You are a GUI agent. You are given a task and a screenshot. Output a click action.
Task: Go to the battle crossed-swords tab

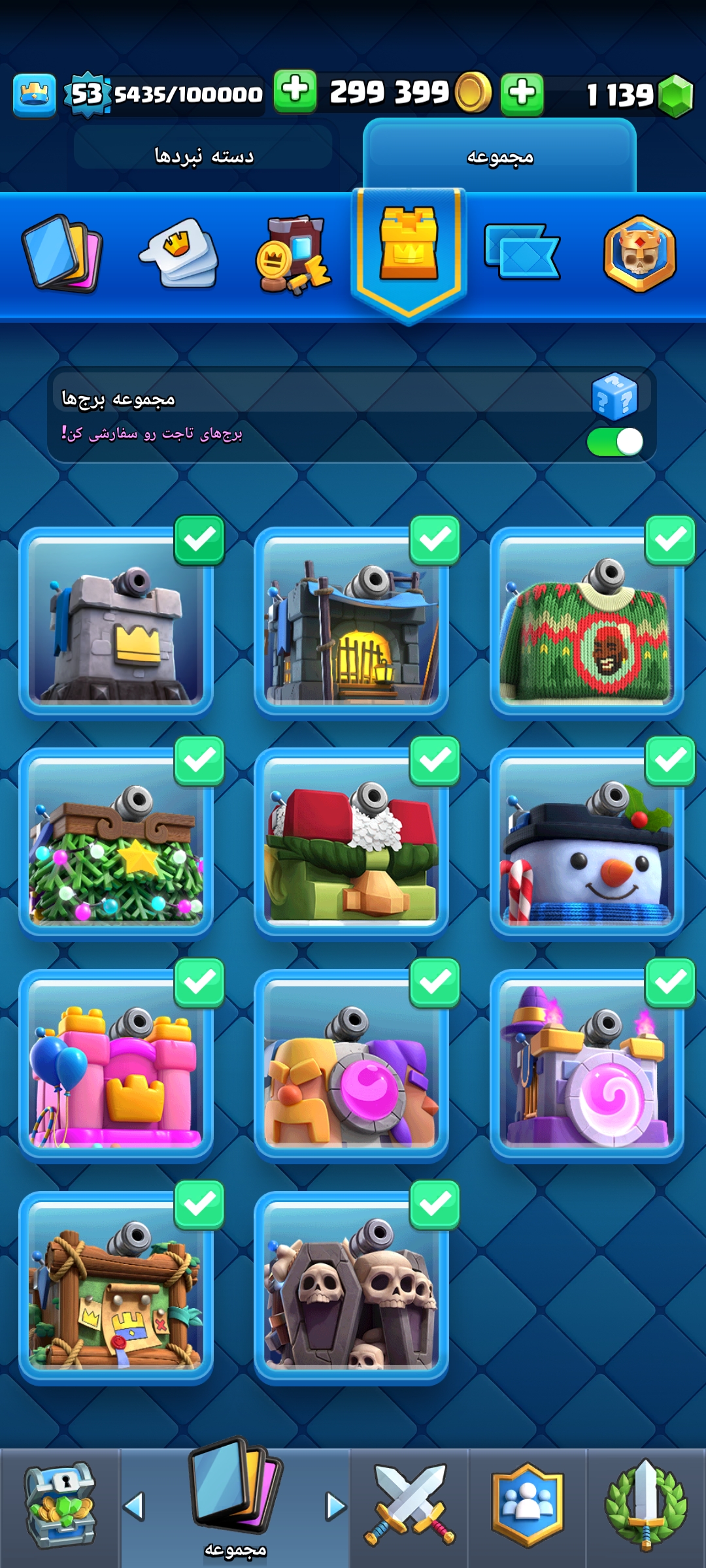tap(409, 1506)
